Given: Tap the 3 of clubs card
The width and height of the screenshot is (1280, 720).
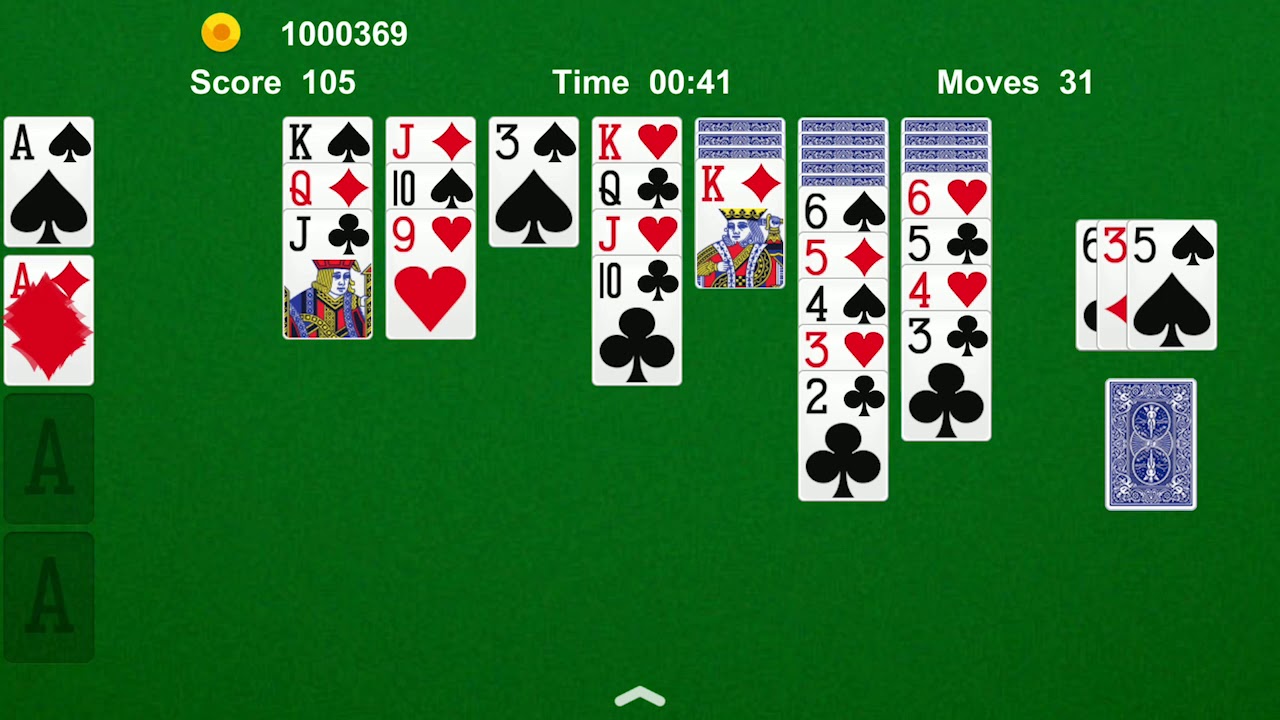Looking at the screenshot, I should pos(946,376).
